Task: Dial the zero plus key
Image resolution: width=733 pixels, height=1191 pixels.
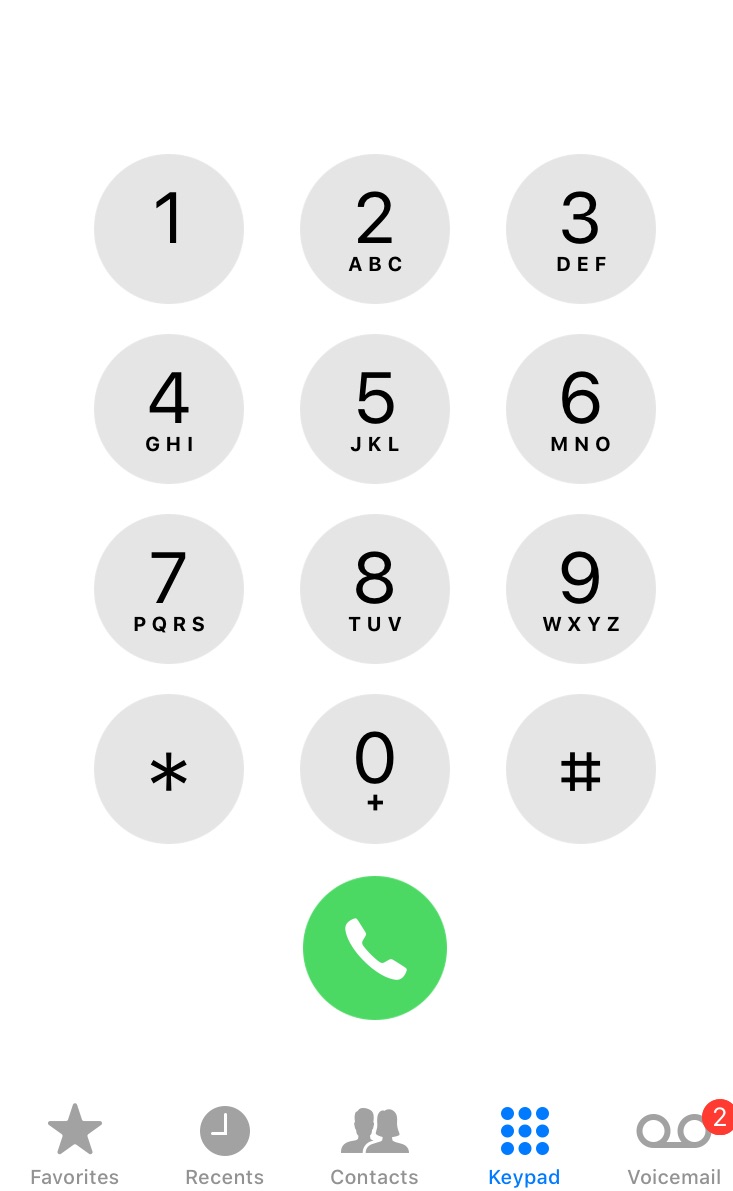Action: click(375, 768)
